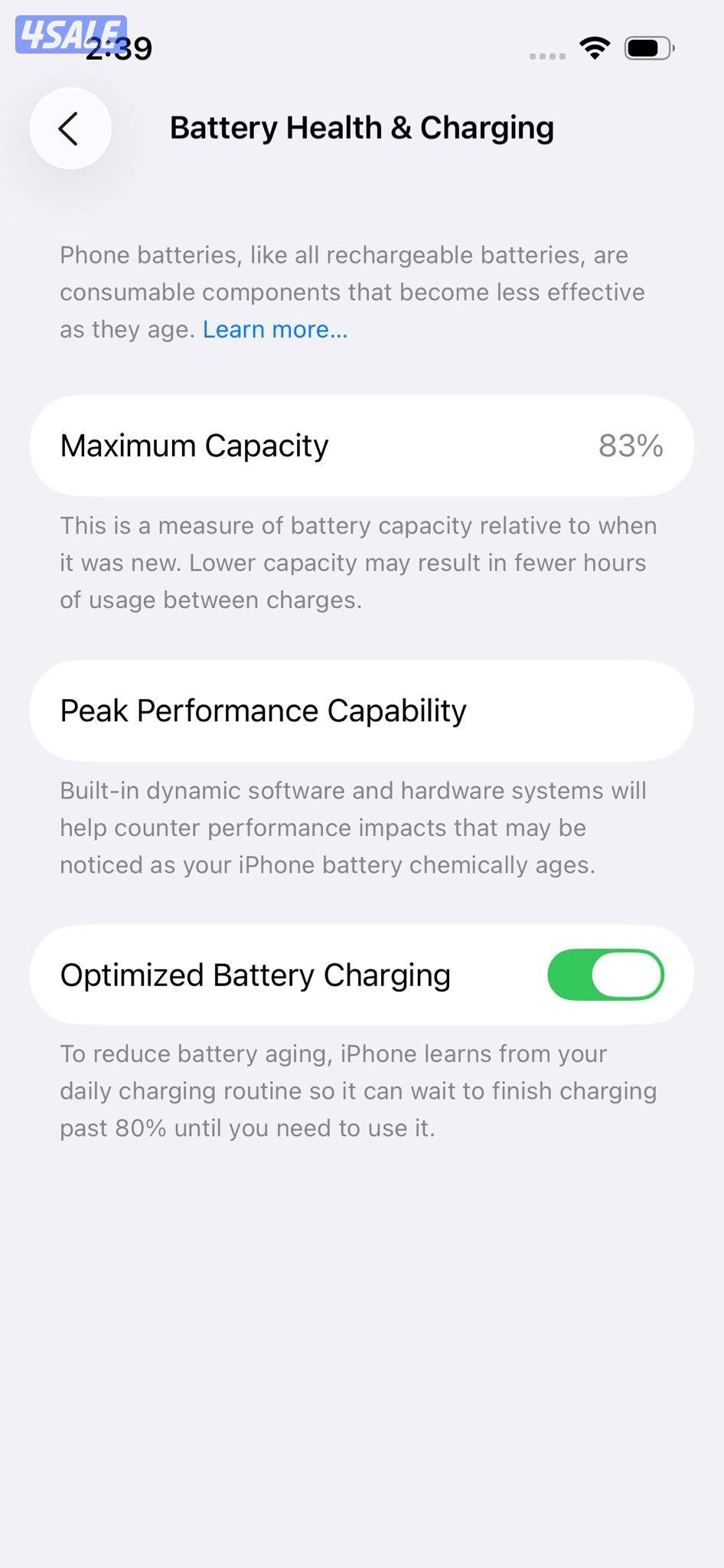Tap the clock showing 2:39
The image size is (724, 1568).
pyautogui.click(x=119, y=47)
